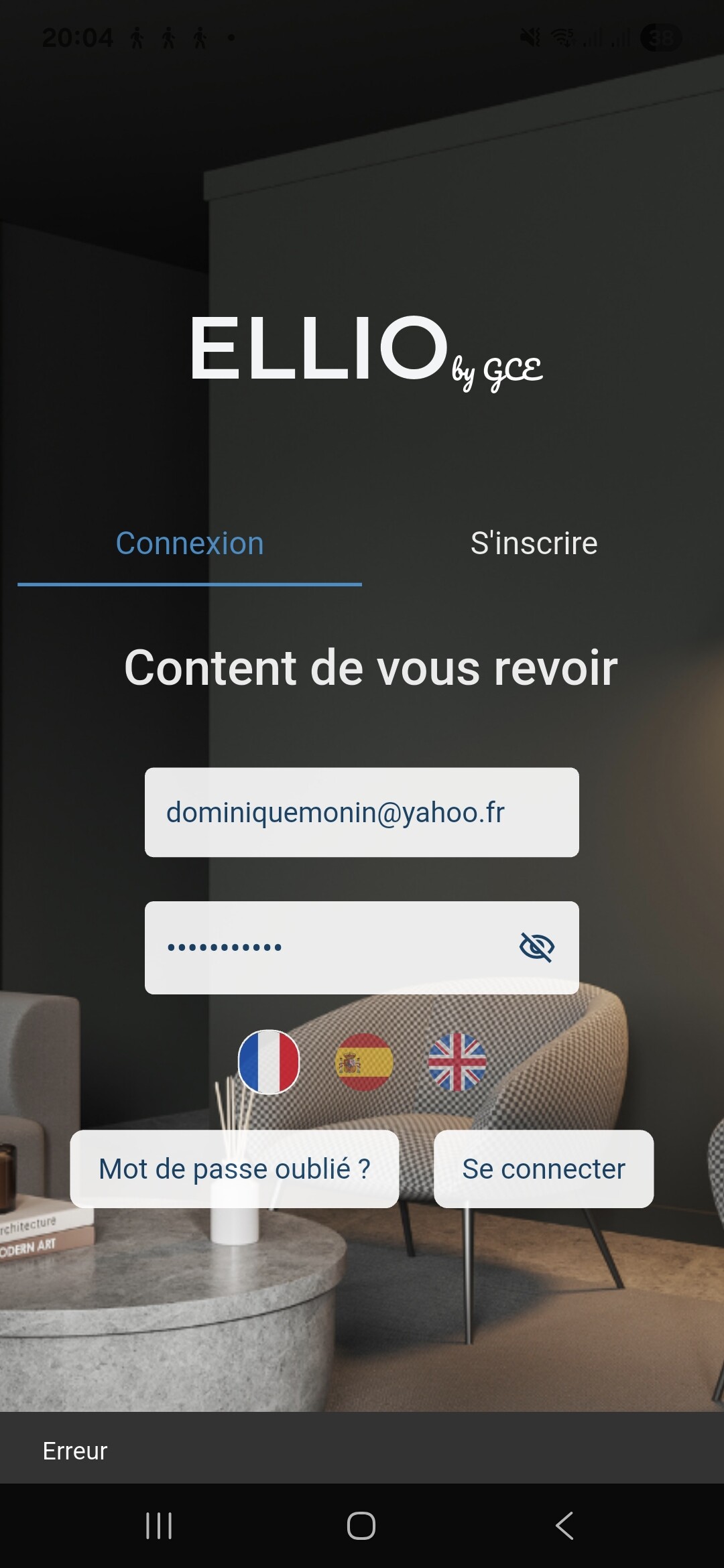Select the UK flag for English
This screenshot has width=724, height=1568.
457,1062
